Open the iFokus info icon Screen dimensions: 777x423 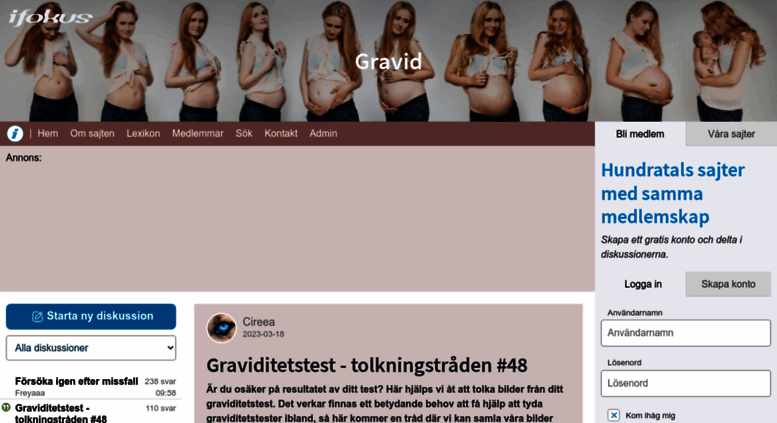point(15,134)
